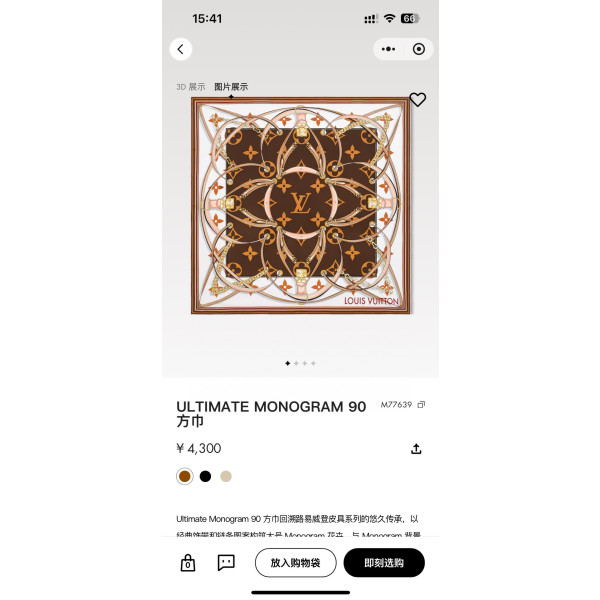
Task: Share this Ultimate Monogram 90 scarf
Action: (x=416, y=449)
